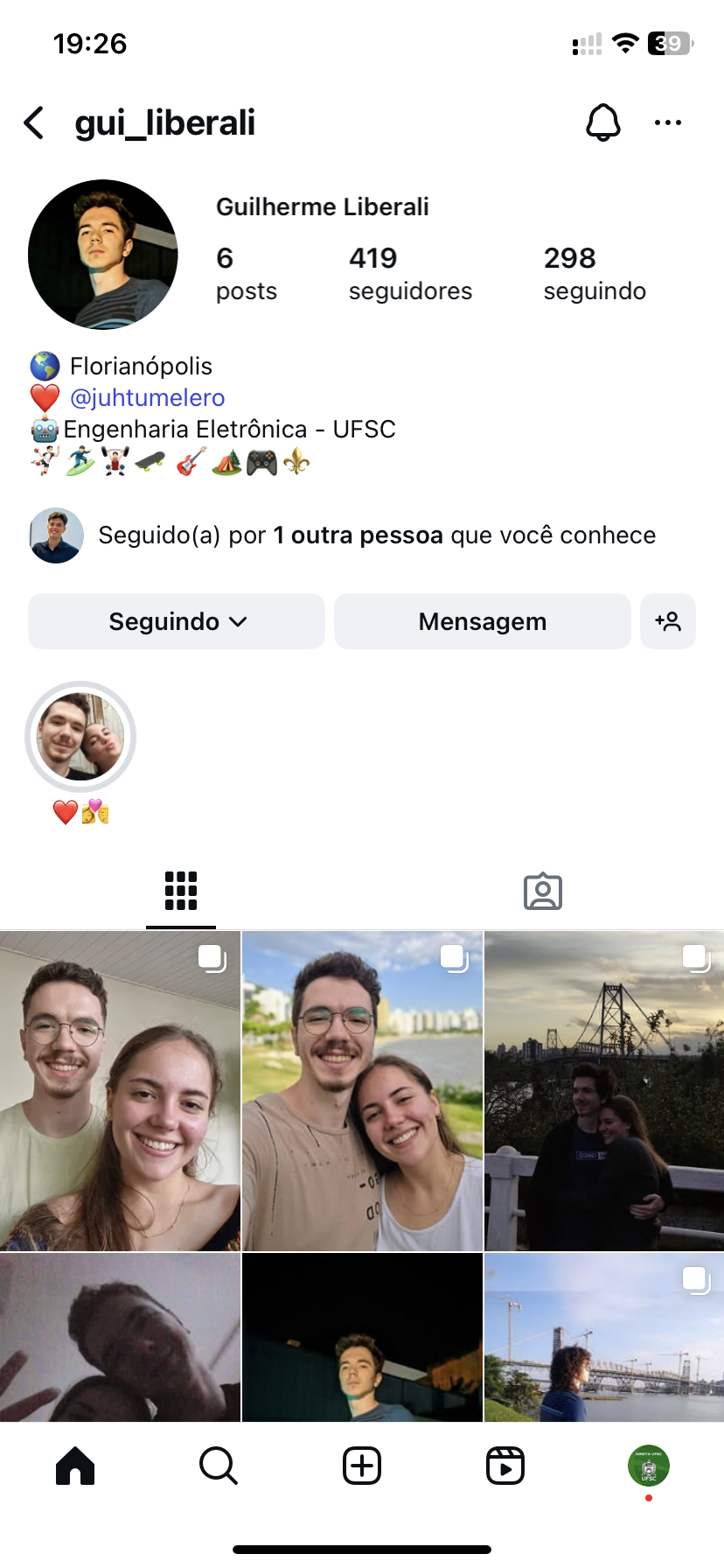Show suggested accounts with the add-person button
Viewport: 724px width, 1568px height.
tap(668, 621)
